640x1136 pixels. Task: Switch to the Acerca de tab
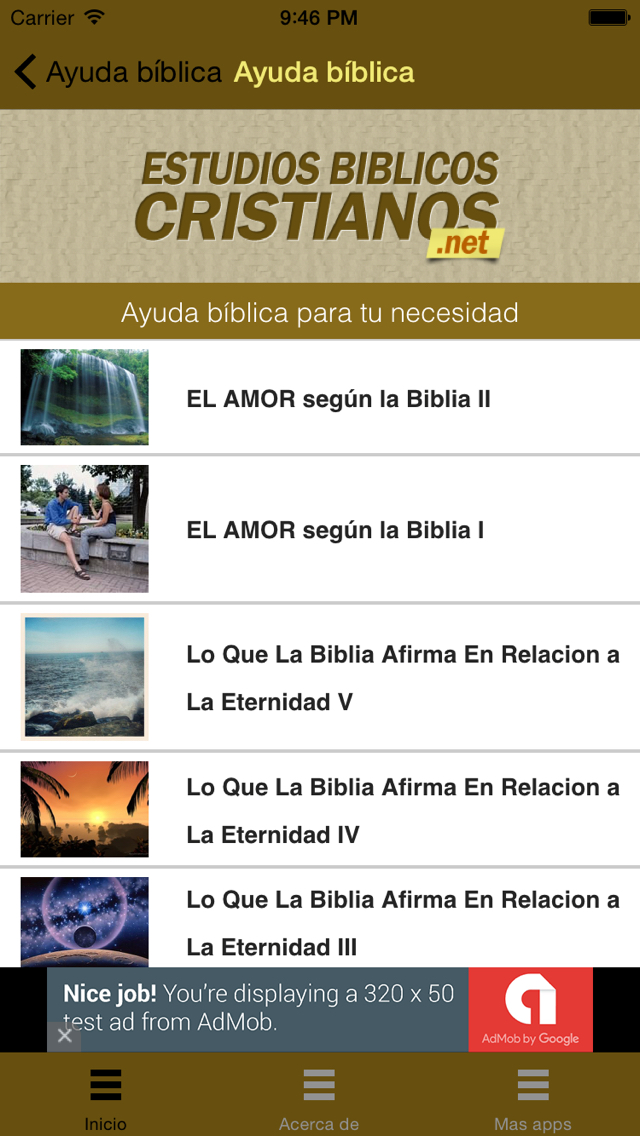pos(319,1097)
